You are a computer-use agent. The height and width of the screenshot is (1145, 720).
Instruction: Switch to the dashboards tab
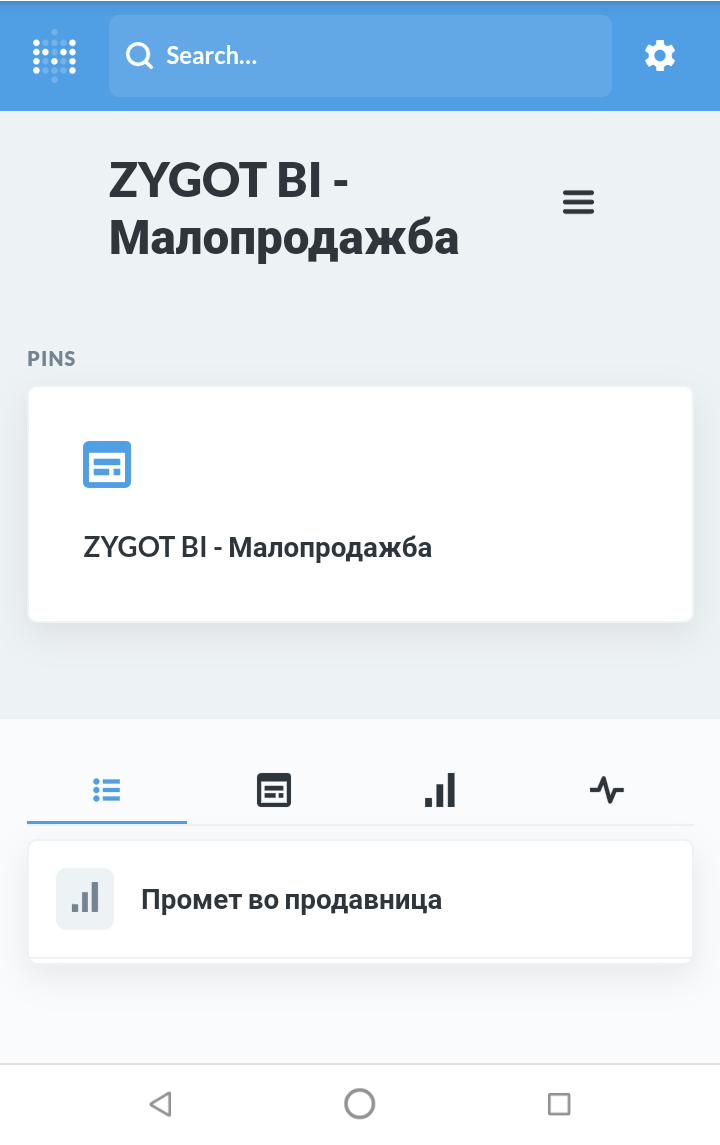tap(274, 791)
